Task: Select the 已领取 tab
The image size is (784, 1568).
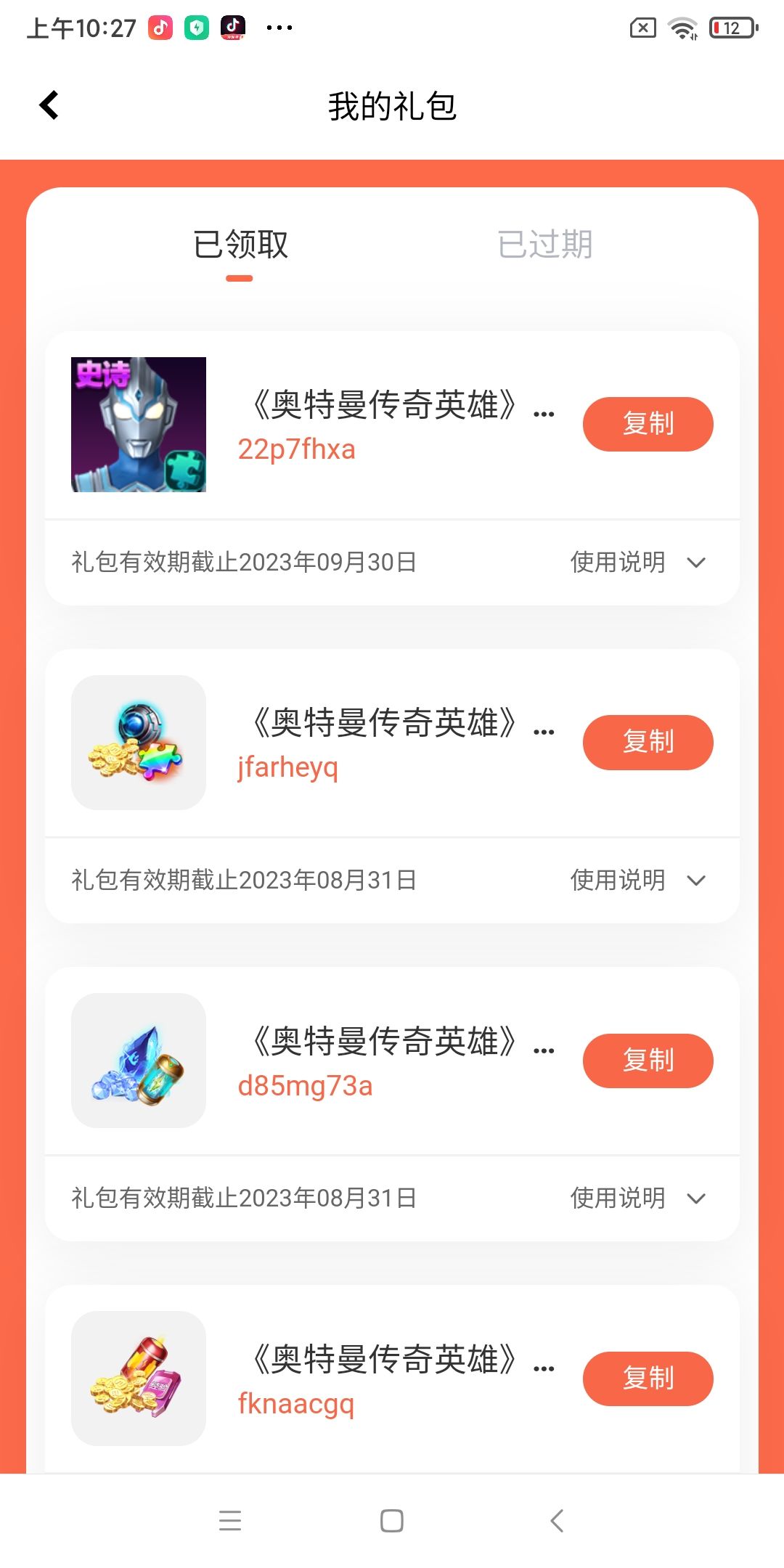Action: click(240, 245)
